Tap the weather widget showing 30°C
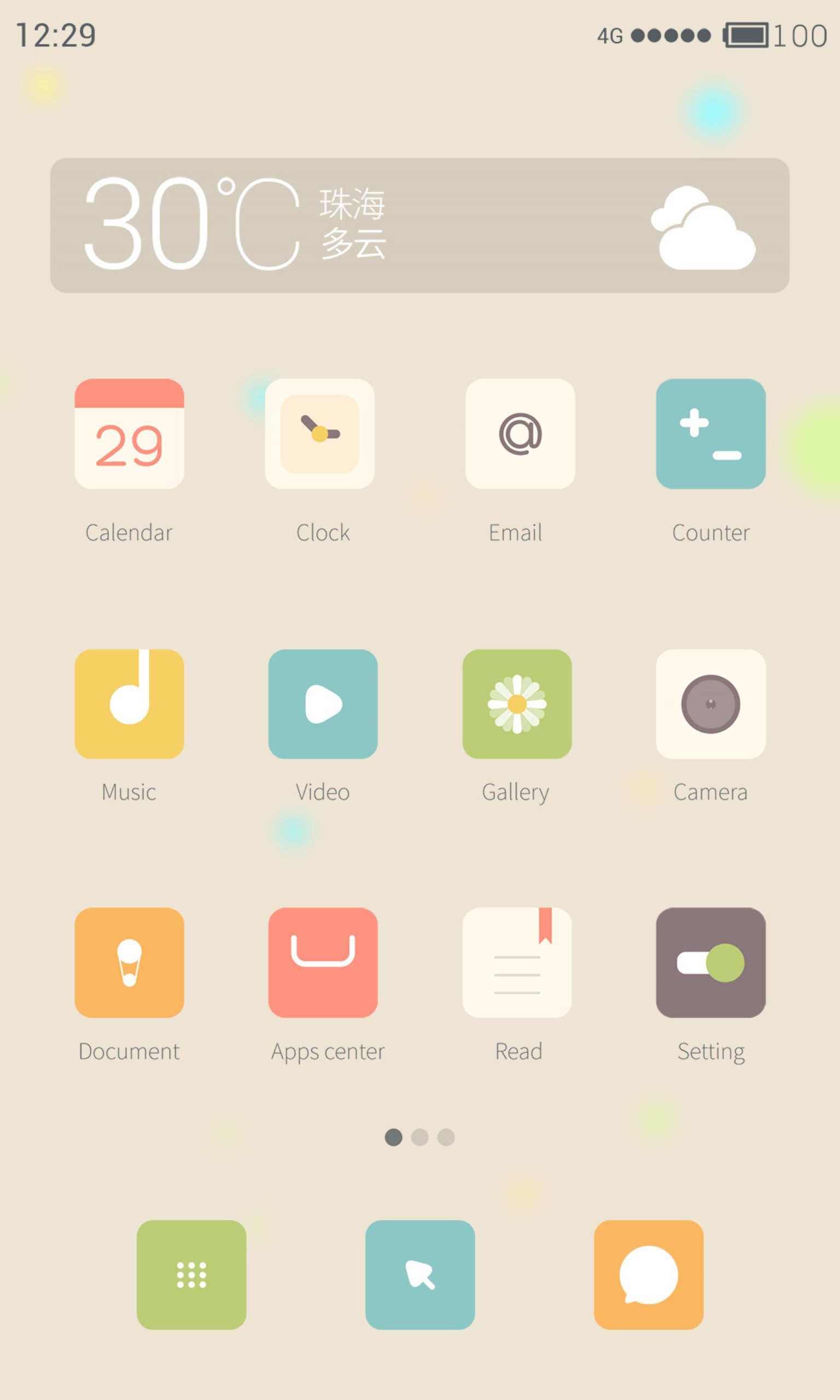 point(419,225)
